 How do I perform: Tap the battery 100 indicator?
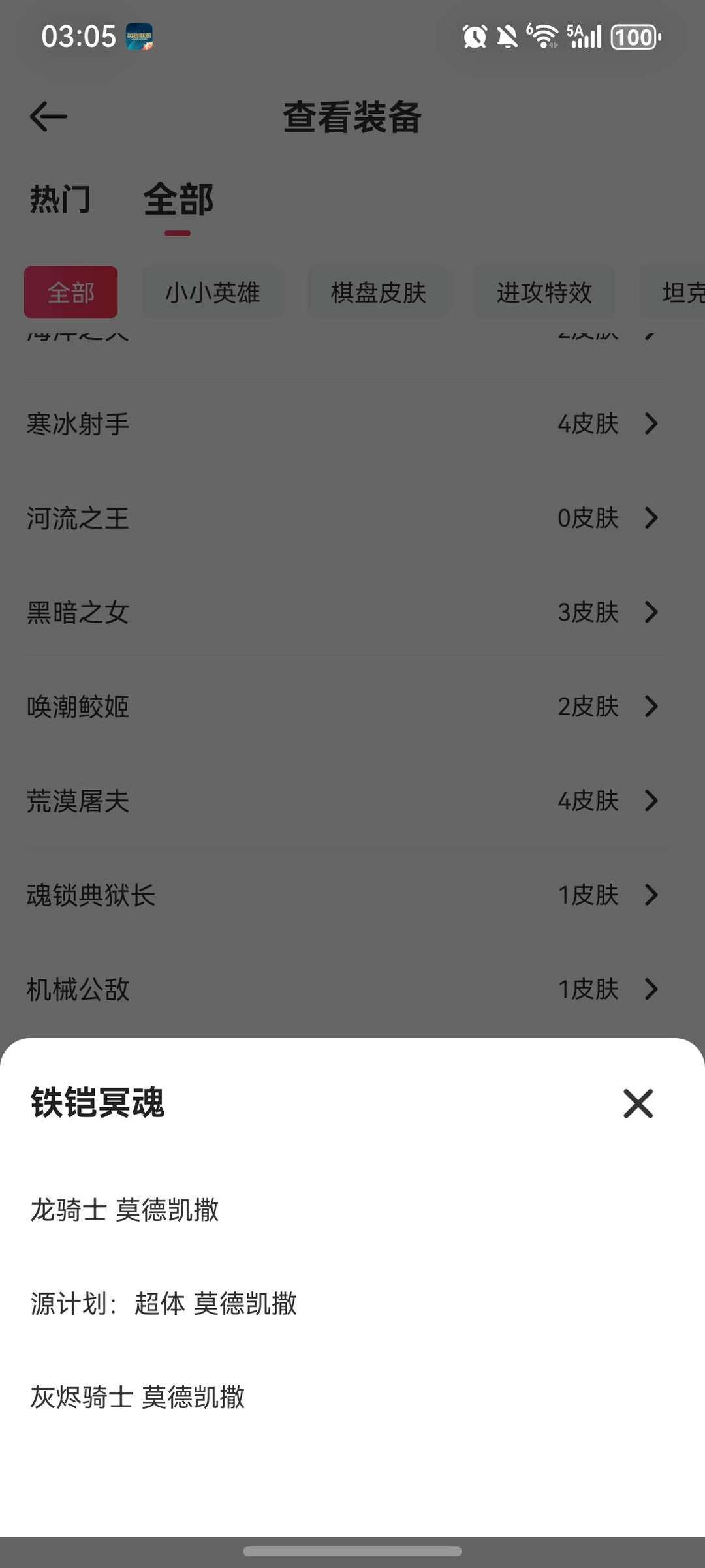click(x=632, y=38)
